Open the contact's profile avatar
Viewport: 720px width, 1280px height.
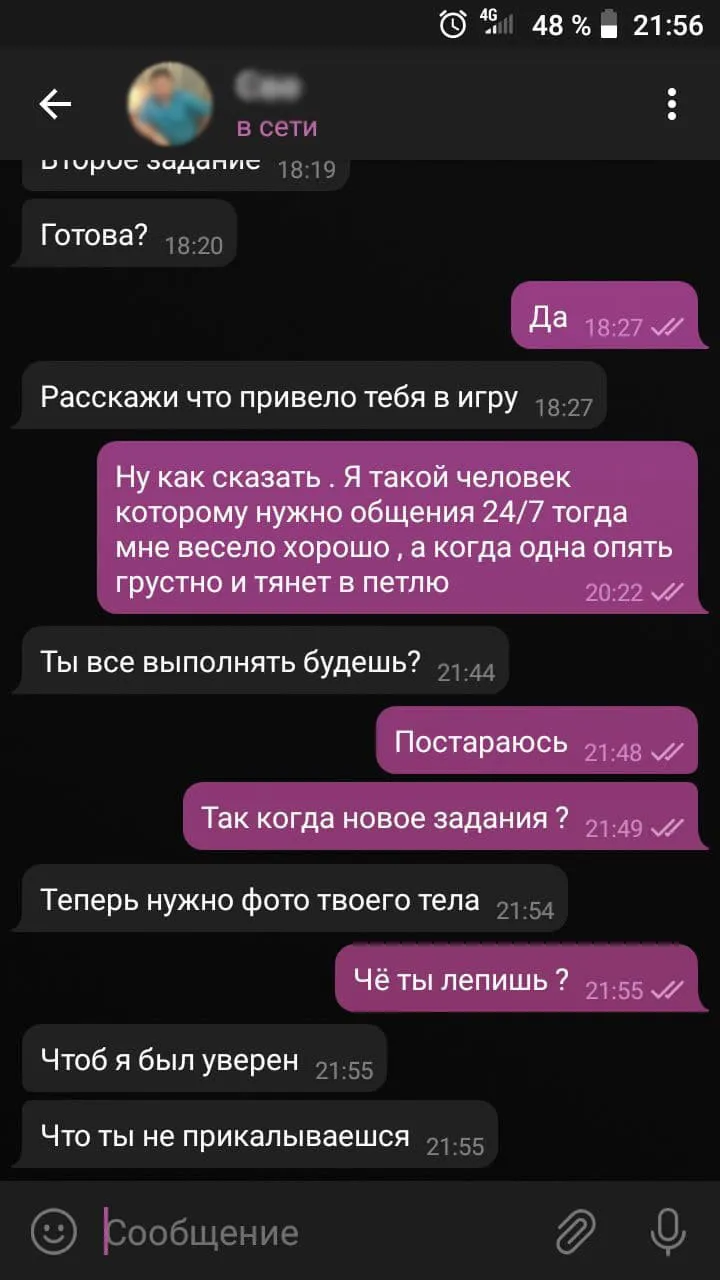point(170,104)
